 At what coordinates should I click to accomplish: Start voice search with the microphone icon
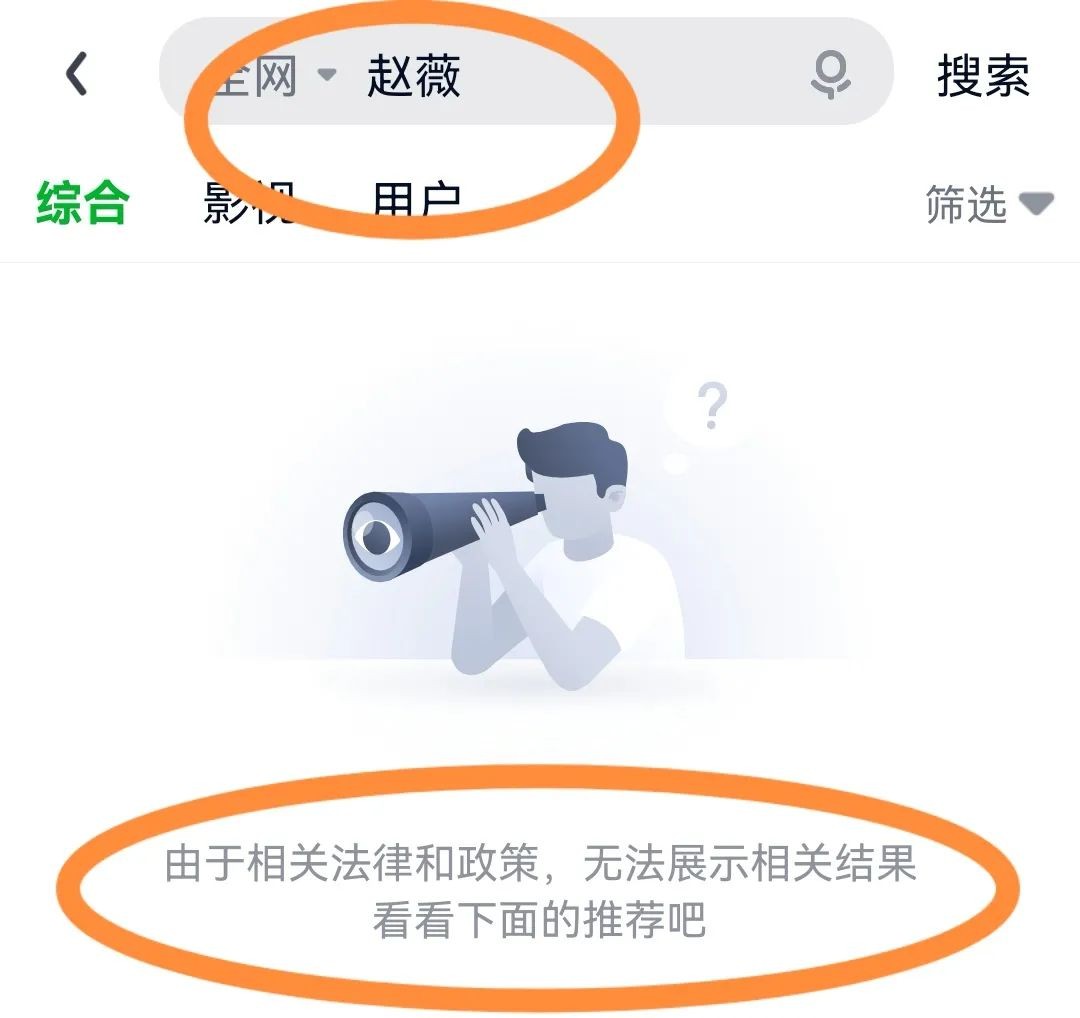point(830,74)
